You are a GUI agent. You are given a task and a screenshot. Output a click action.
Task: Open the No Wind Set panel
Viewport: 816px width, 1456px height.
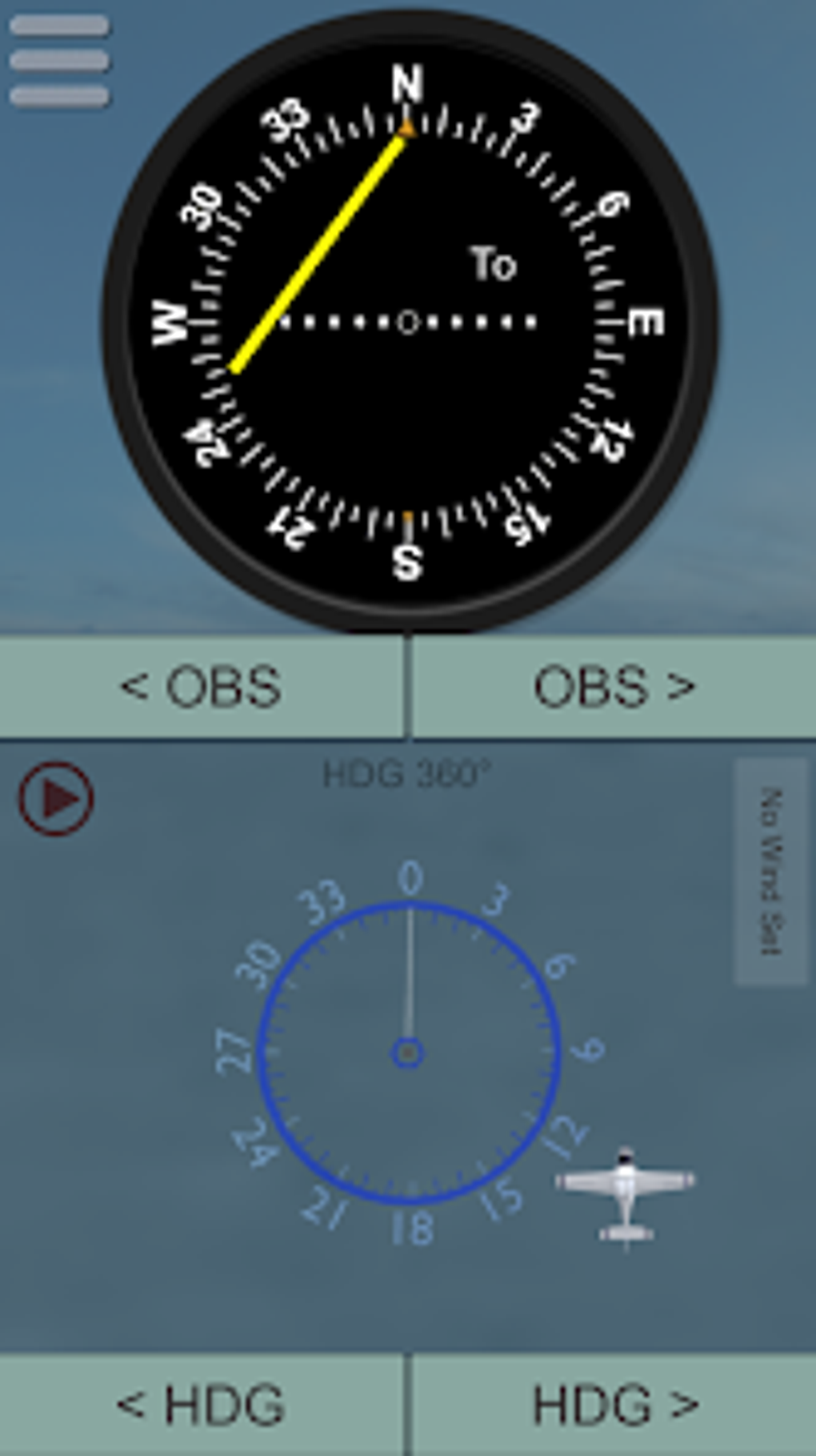pyautogui.click(x=770, y=872)
